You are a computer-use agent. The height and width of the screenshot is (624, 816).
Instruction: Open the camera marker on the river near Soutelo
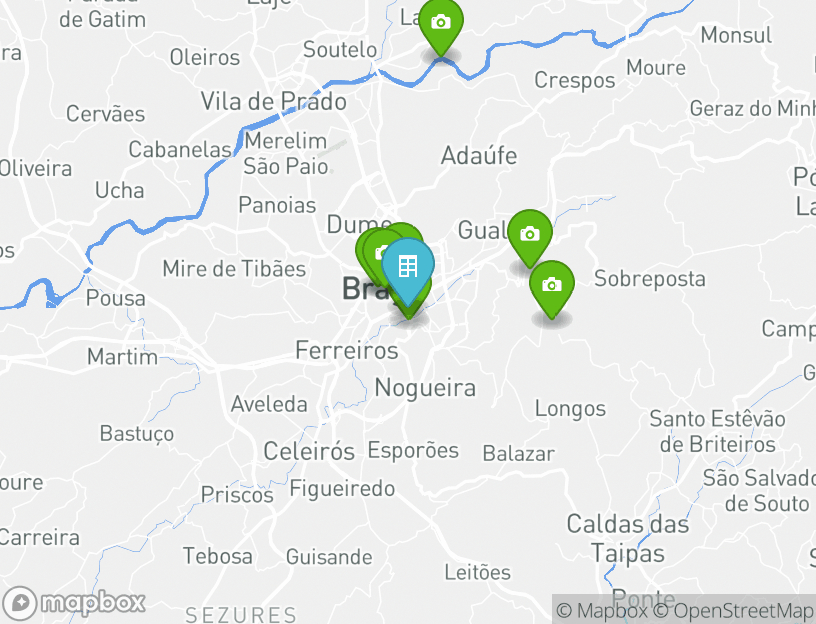[x=441, y=23]
